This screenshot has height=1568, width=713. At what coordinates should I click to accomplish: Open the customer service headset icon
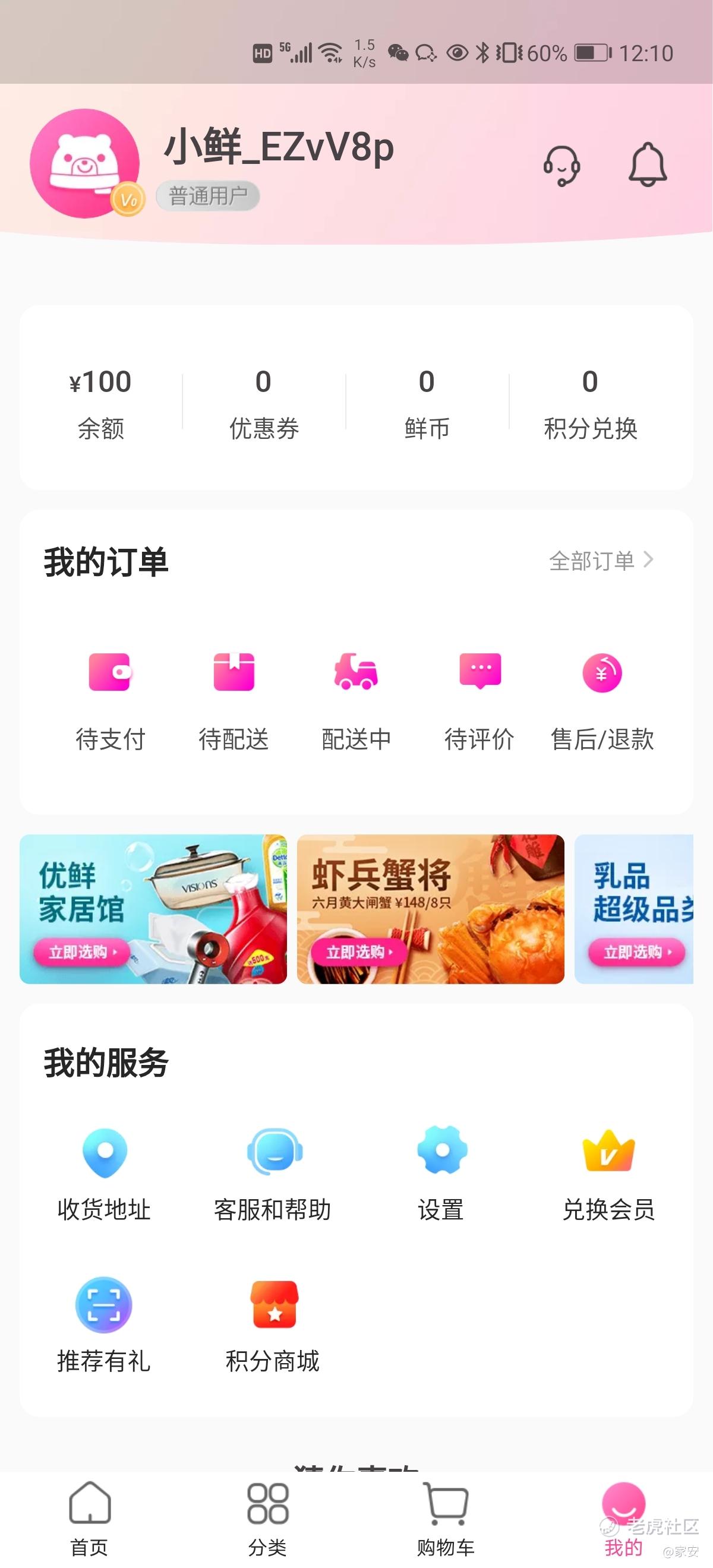pos(561,166)
